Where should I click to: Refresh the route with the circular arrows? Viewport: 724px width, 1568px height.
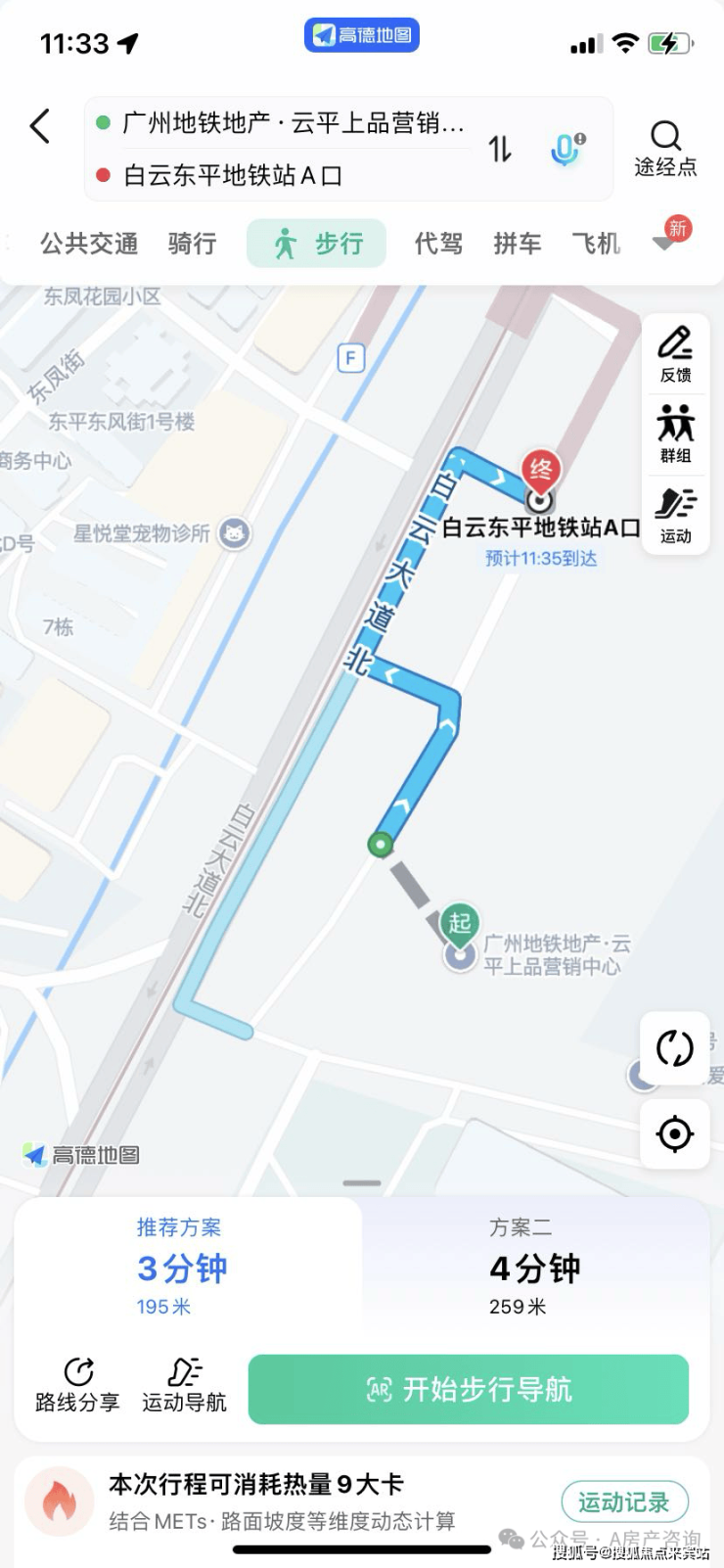pos(674,1048)
